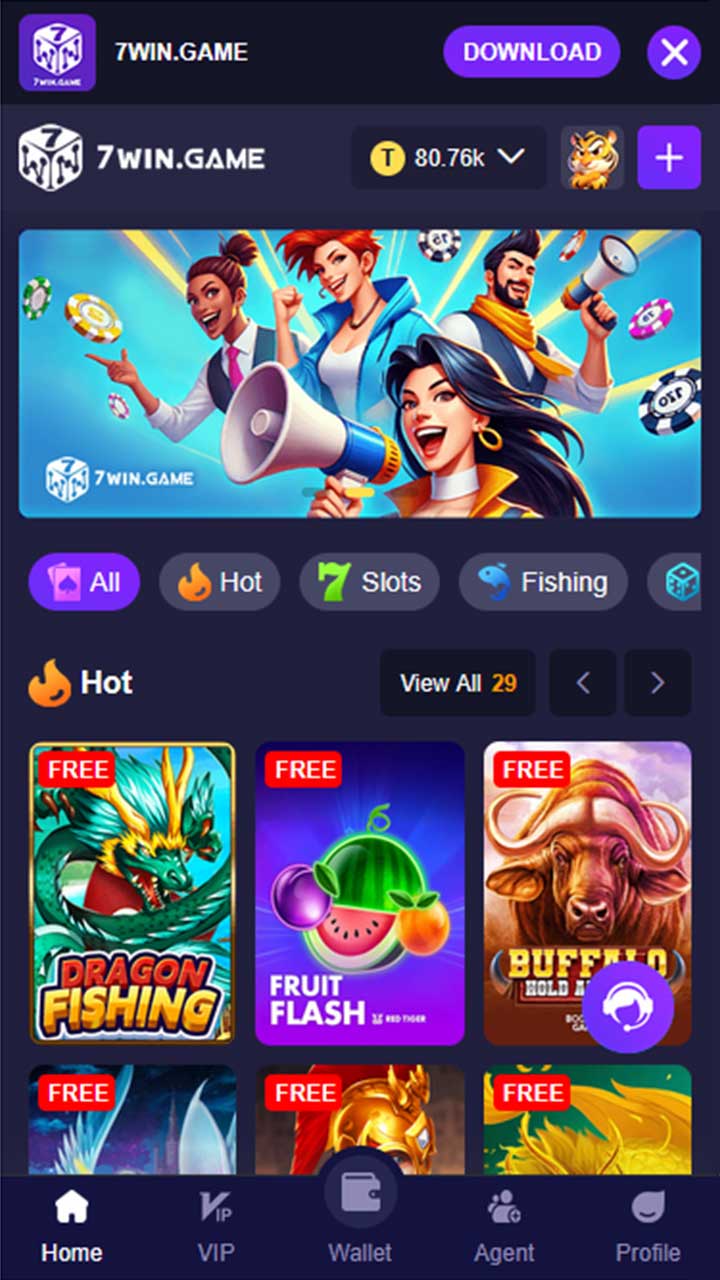View All 29 hot games
The height and width of the screenshot is (1280, 720).
pyautogui.click(x=457, y=683)
